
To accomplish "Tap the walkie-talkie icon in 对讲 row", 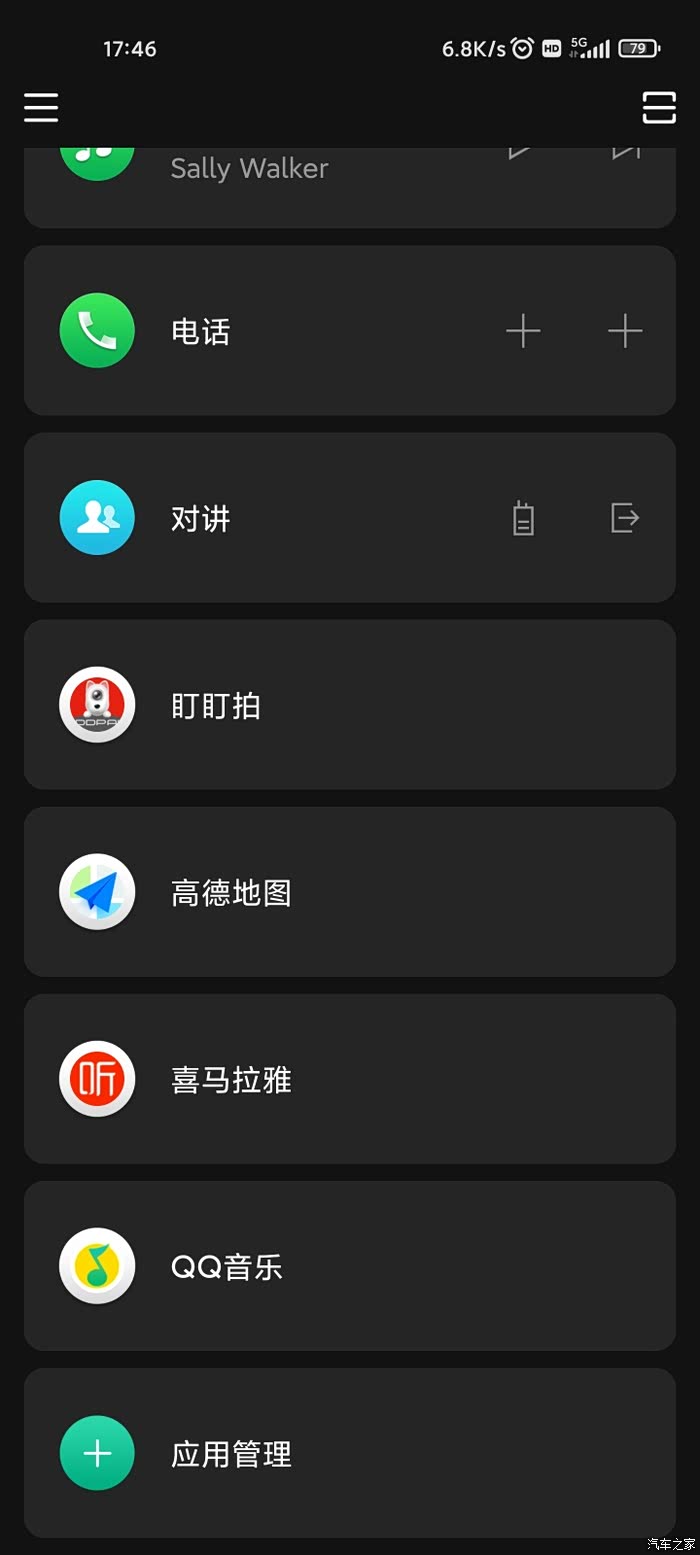I will point(523,518).
